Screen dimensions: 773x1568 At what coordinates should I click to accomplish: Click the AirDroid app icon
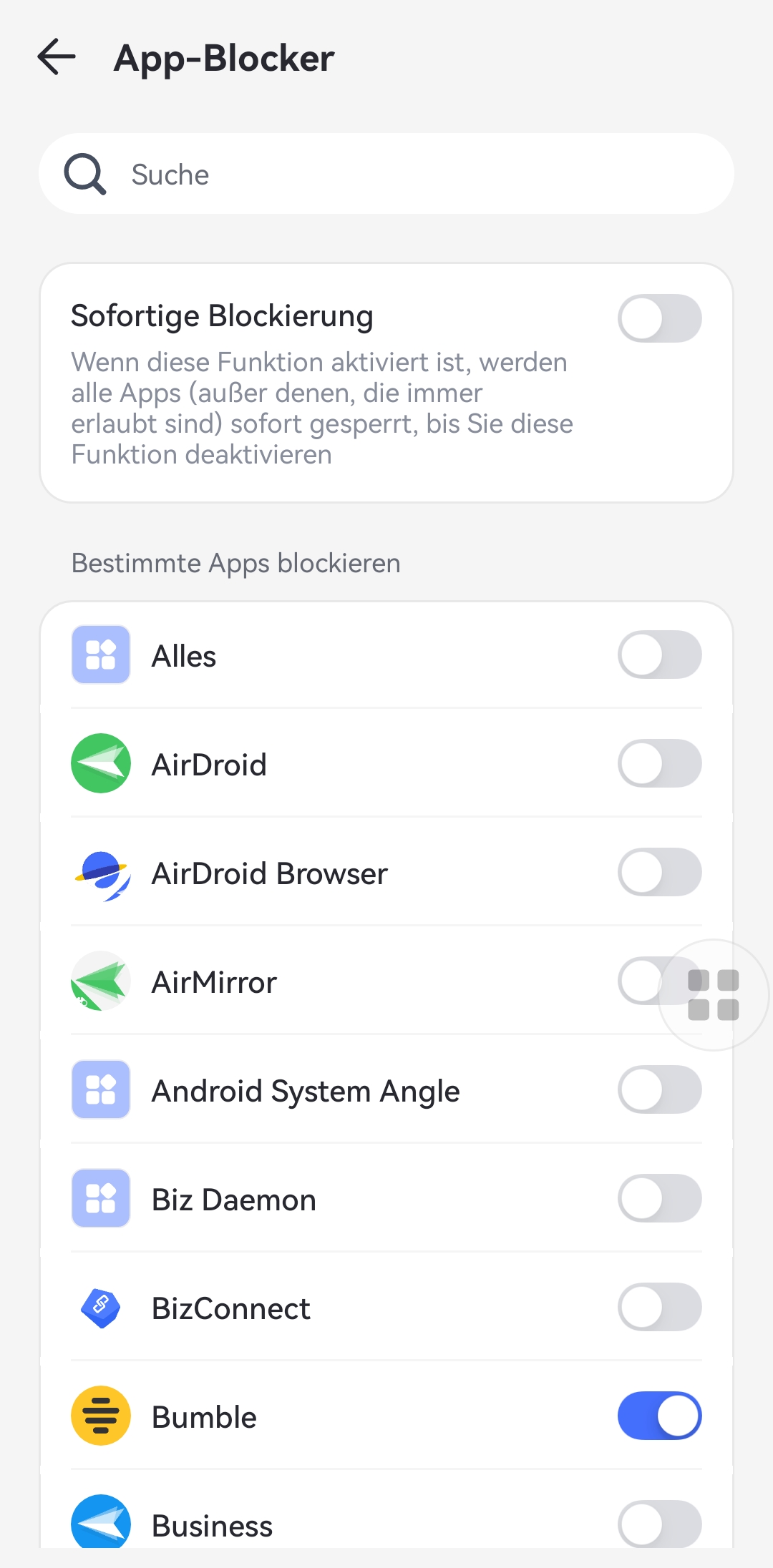100,763
